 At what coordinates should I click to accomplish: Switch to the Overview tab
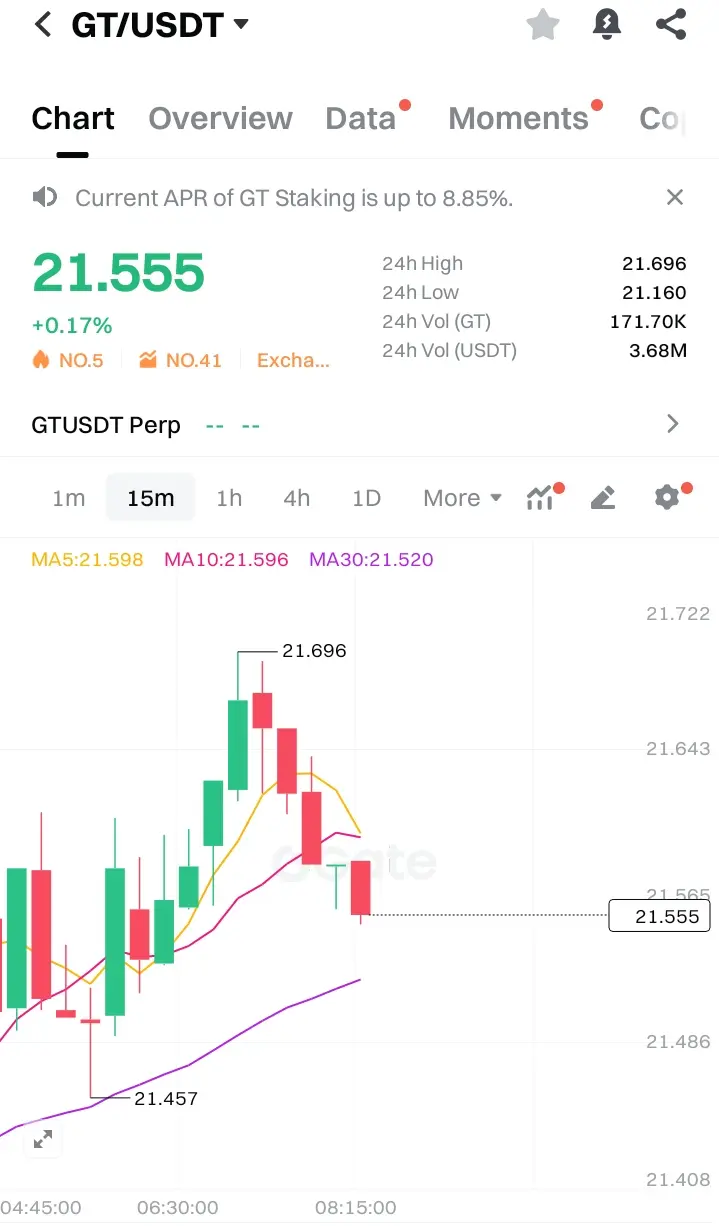(220, 119)
